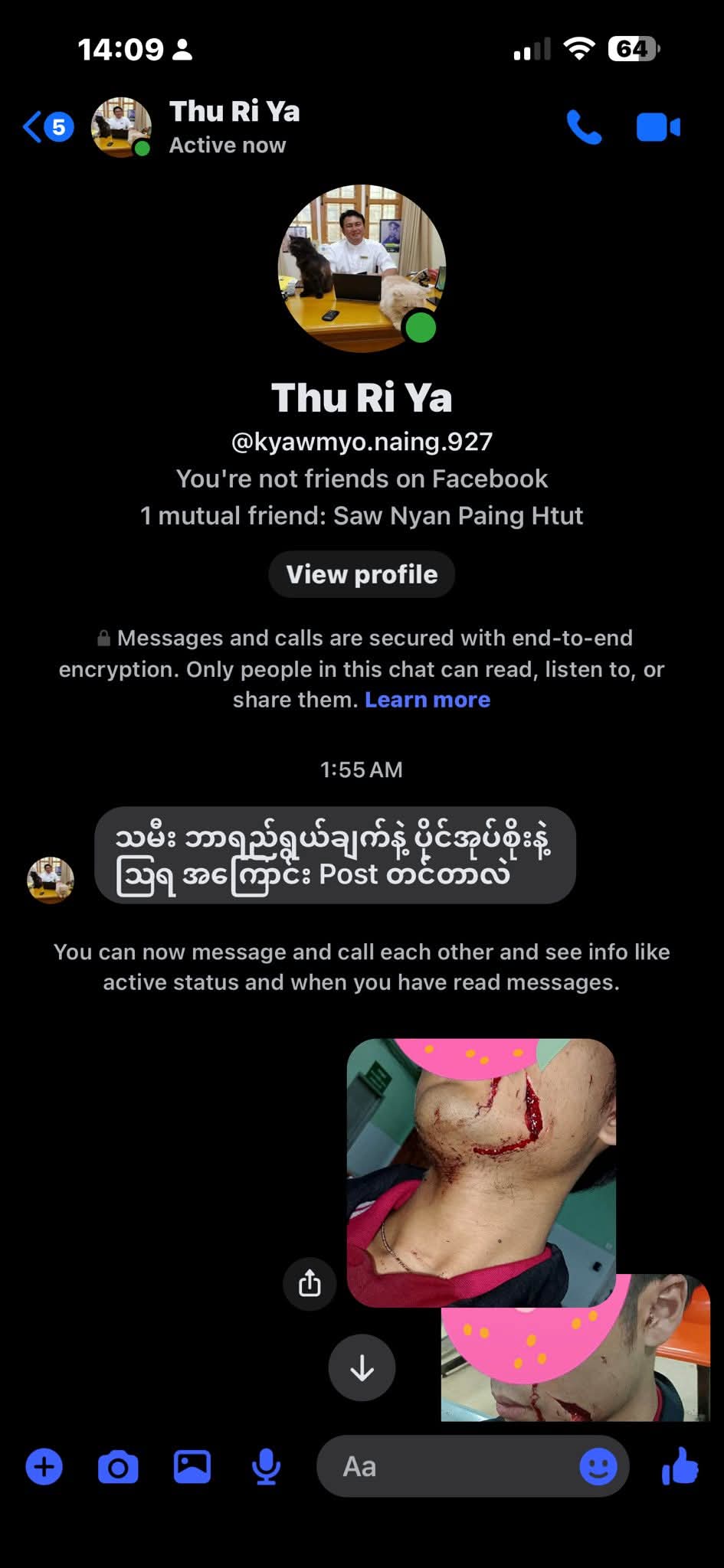This screenshot has height=1568, width=724.
Task: Tap the large Thu Ri Ya profile picture
Action: [x=362, y=268]
